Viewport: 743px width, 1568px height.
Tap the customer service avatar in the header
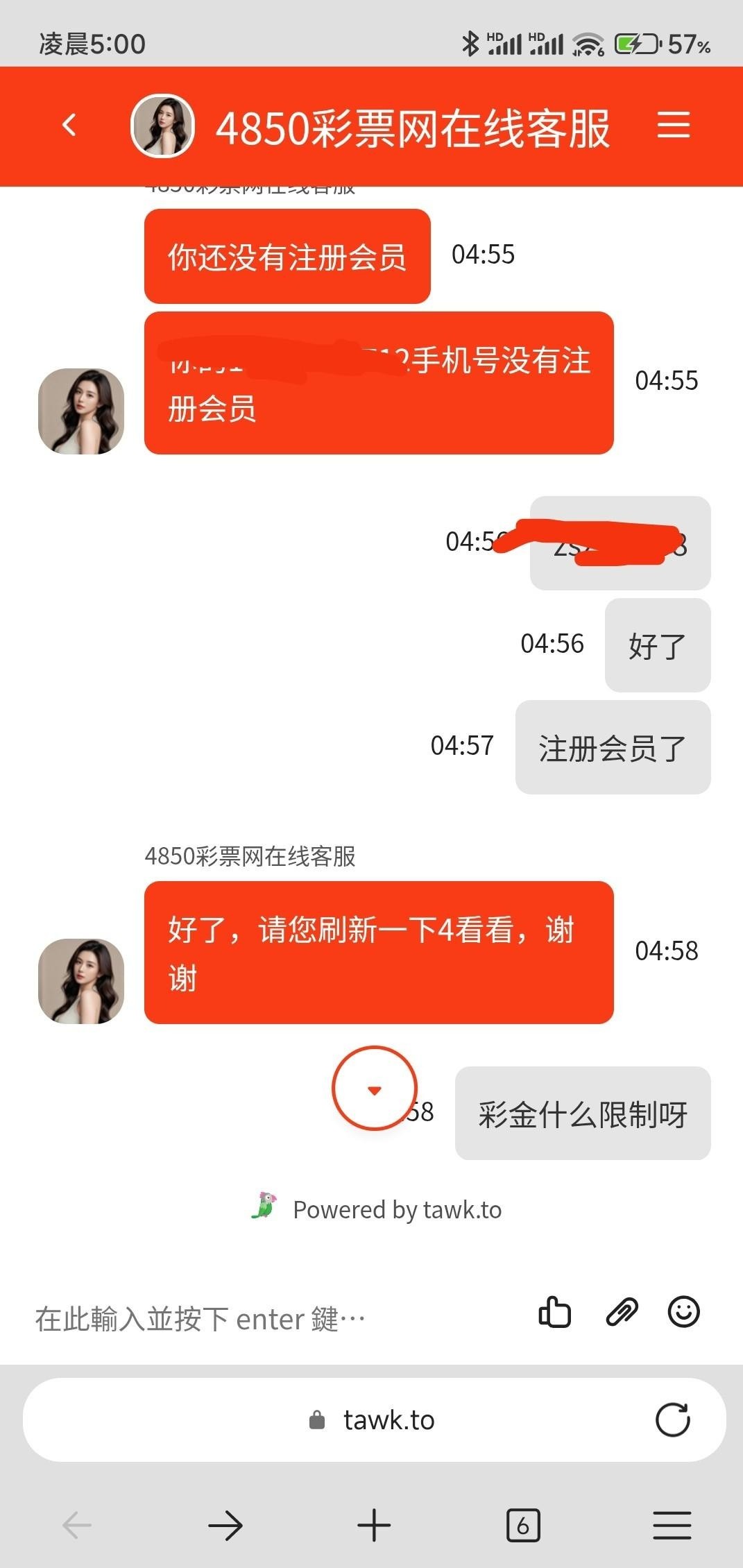click(x=162, y=127)
